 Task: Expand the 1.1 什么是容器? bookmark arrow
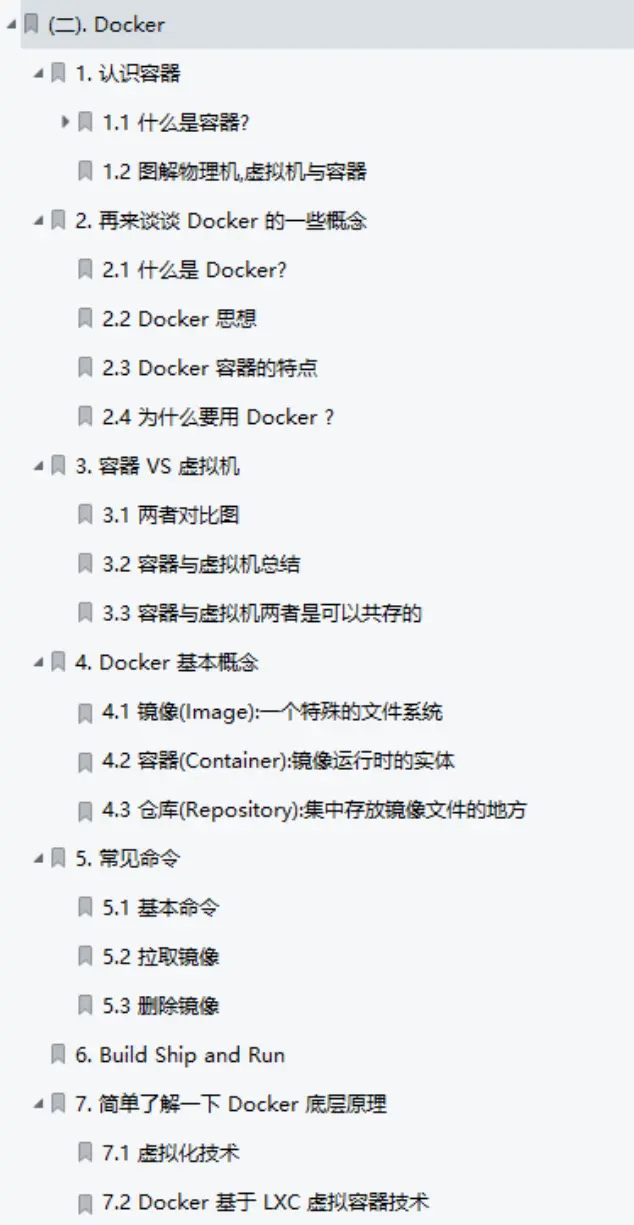tap(65, 122)
